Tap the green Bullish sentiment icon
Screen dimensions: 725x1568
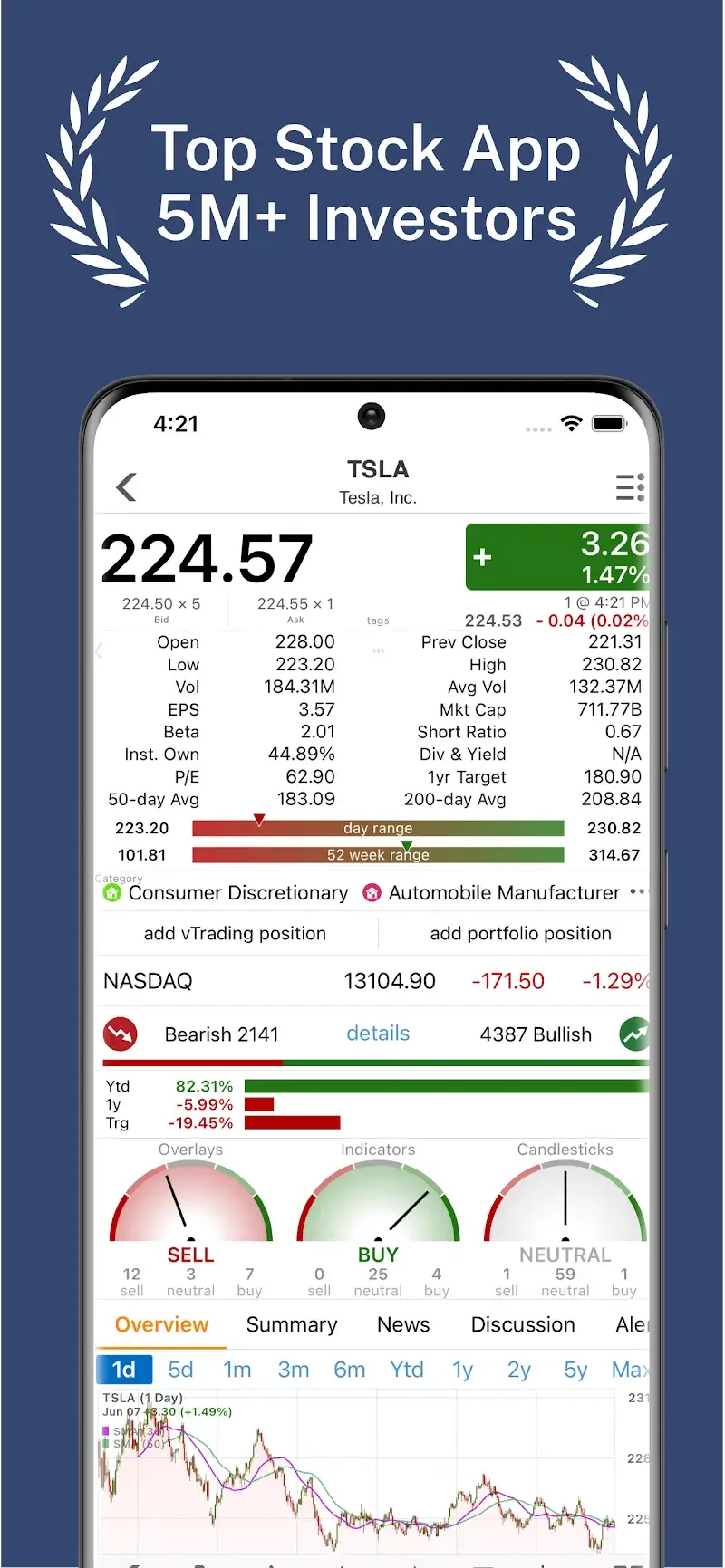(634, 1034)
